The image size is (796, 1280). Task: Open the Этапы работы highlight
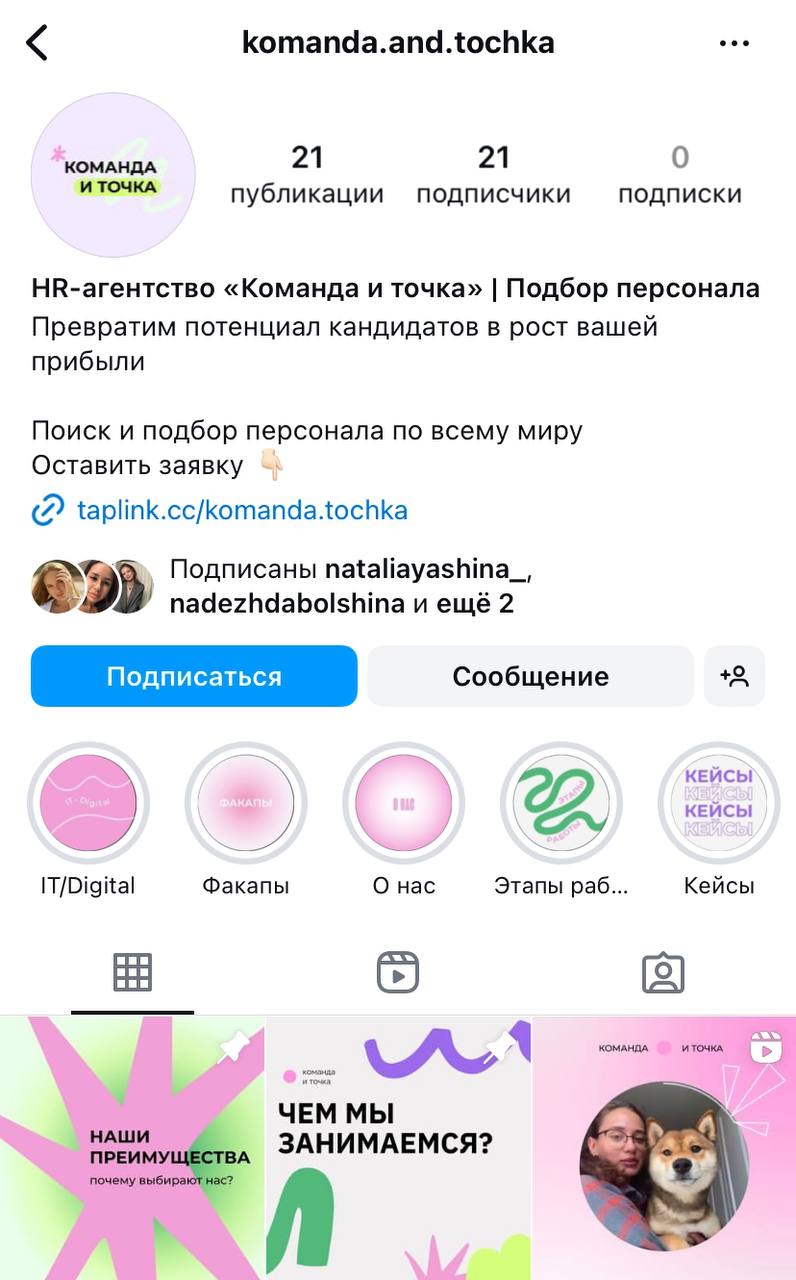point(561,802)
